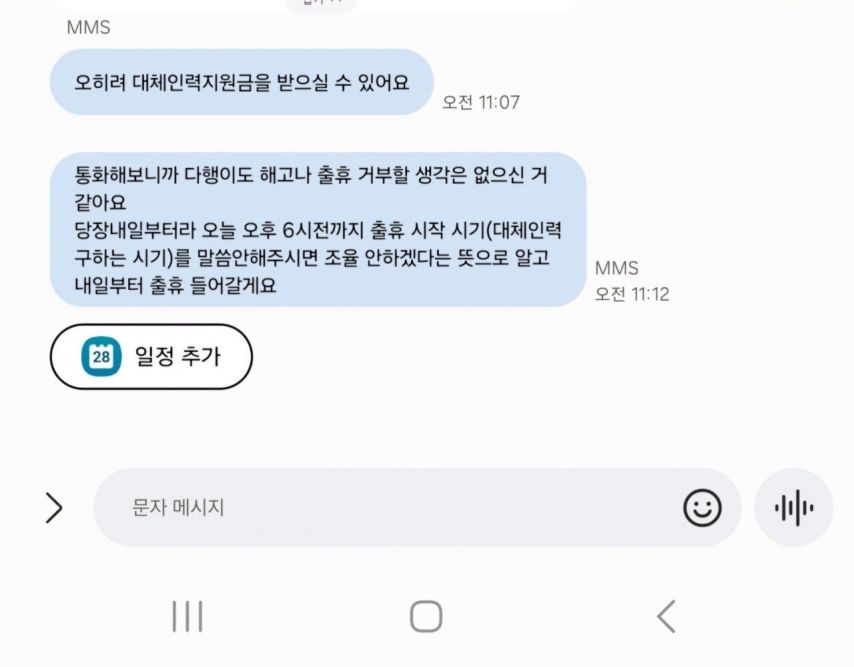The image size is (854, 667).
Task: Go back with the system back button
Action: 666,616
